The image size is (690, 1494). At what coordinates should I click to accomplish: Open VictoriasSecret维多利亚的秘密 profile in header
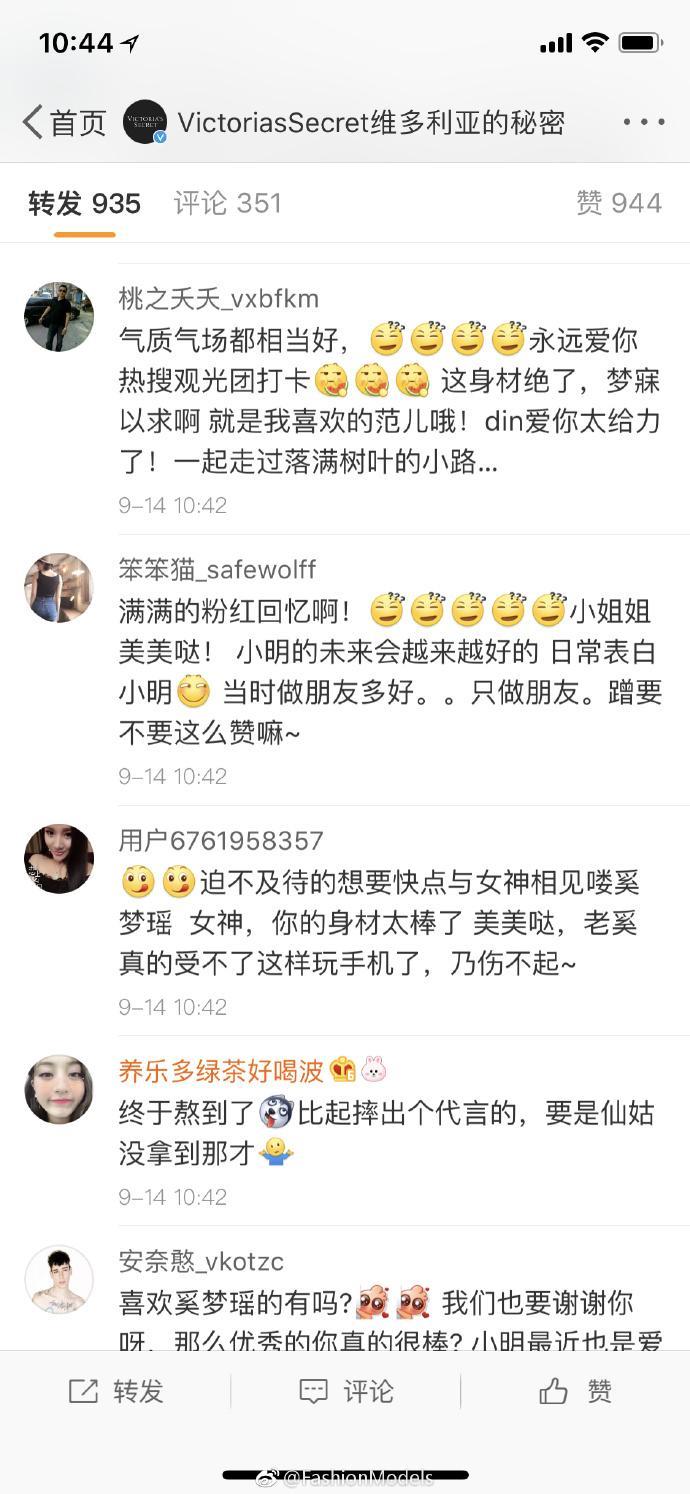point(370,123)
